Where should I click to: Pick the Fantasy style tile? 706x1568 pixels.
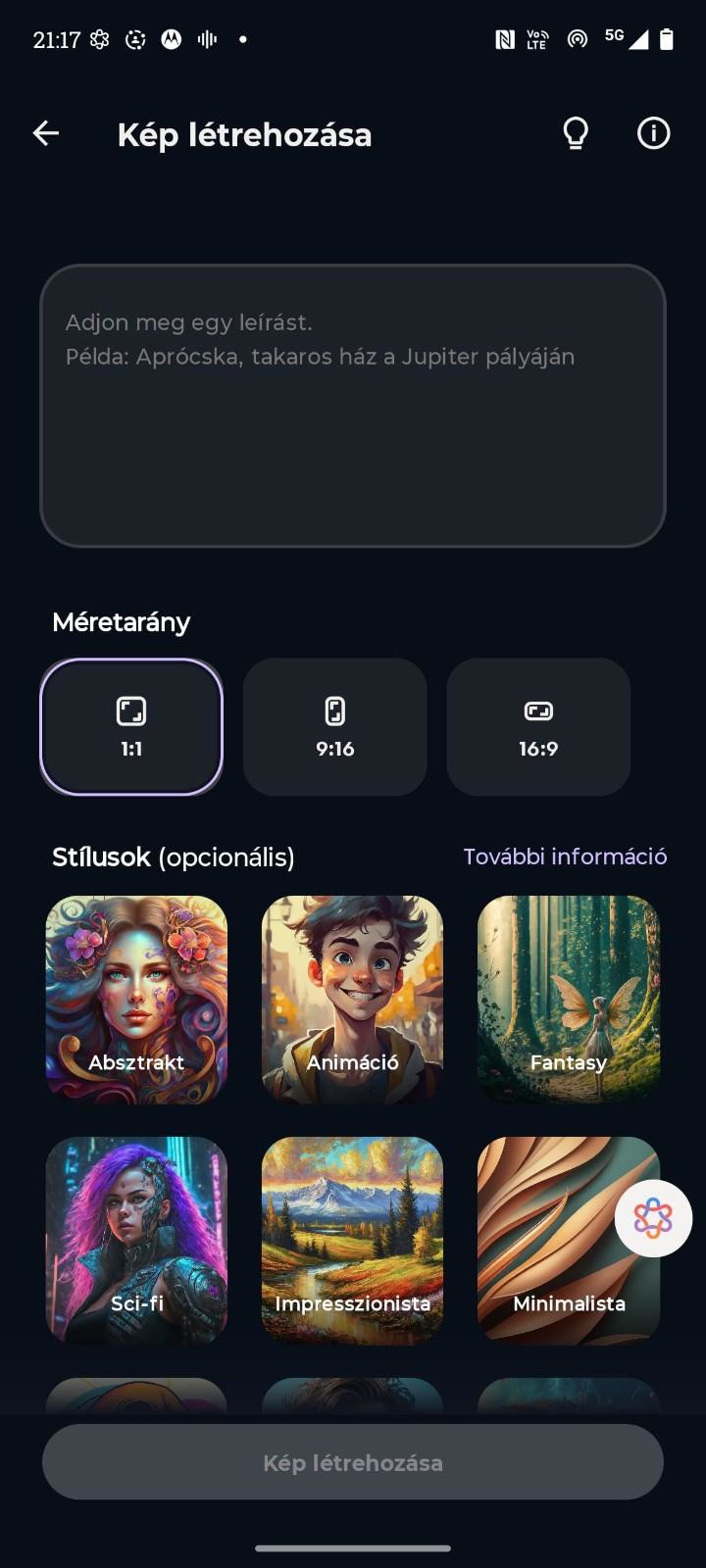(568, 1000)
